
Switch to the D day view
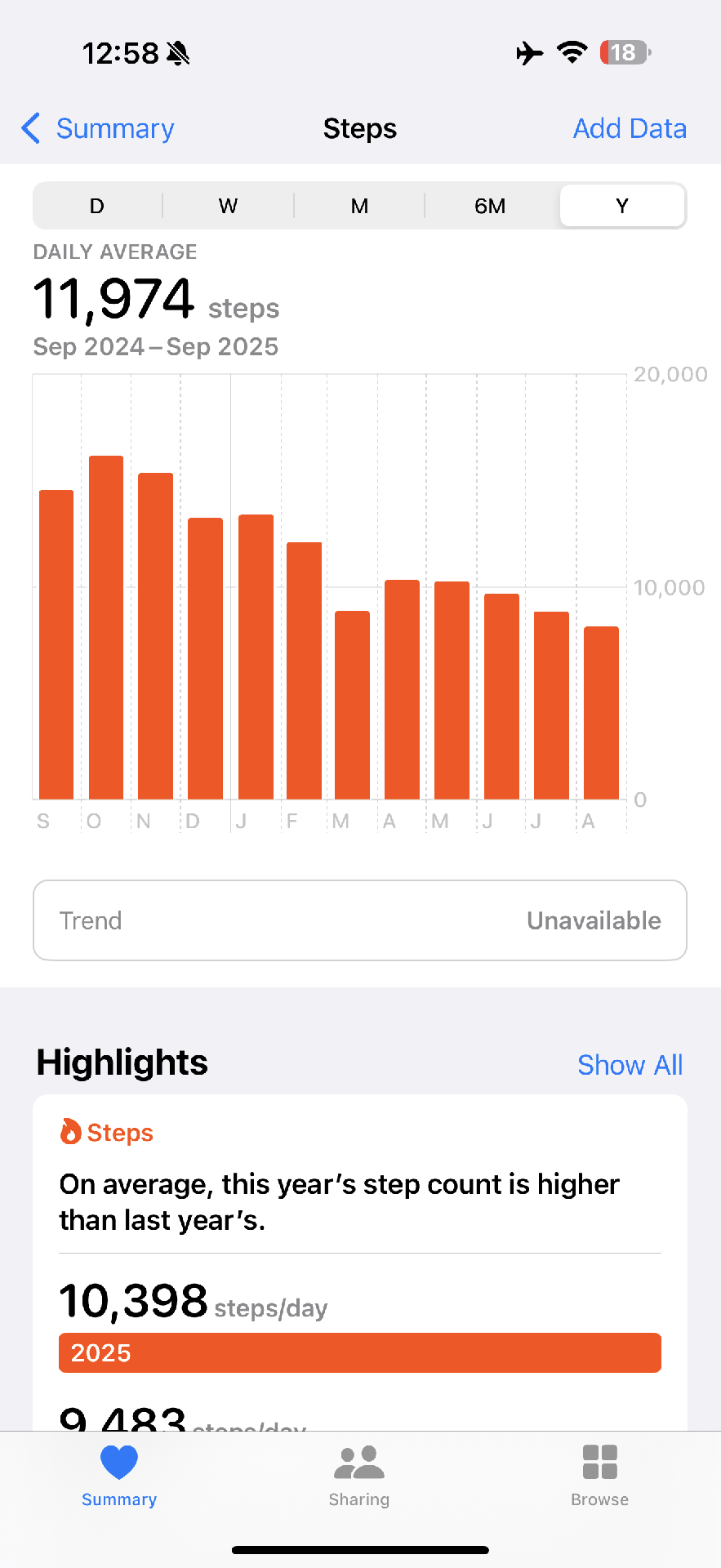(x=97, y=206)
